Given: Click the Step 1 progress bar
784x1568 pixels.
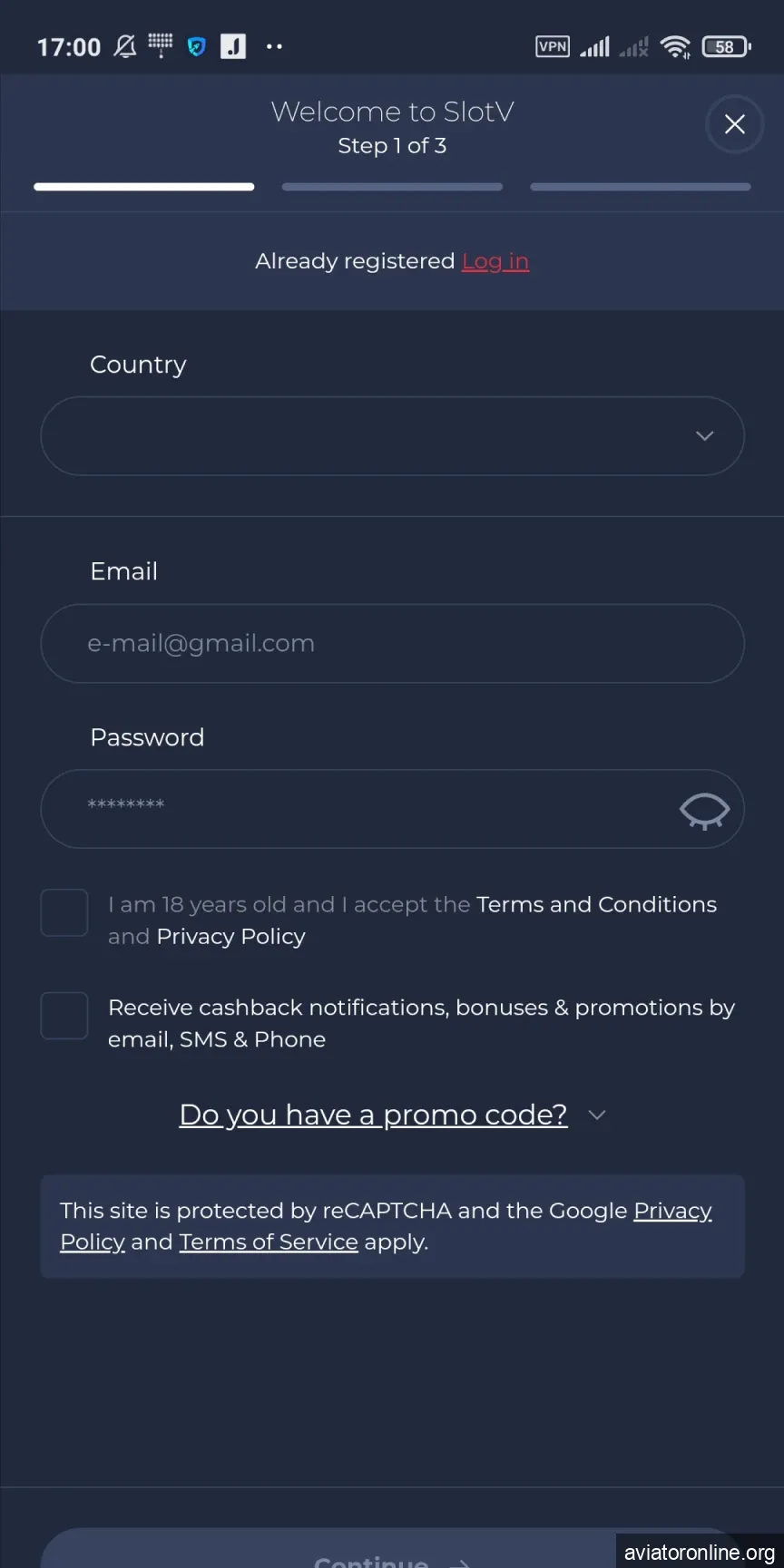Looking at the screenshot, I should click(x=143, y=187).
